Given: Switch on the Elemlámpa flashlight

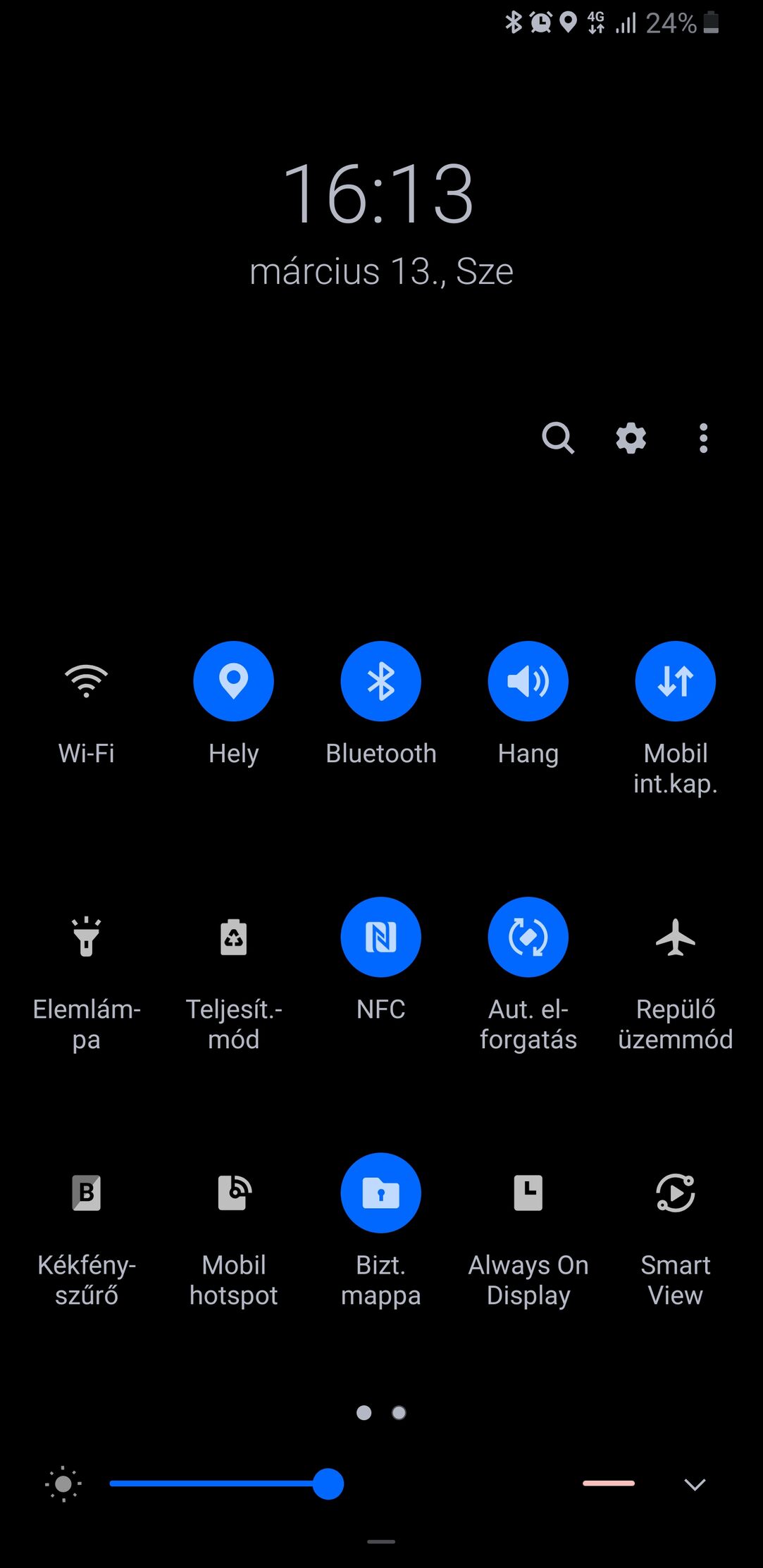Looking at the screenshot, I should click(86, 937).
